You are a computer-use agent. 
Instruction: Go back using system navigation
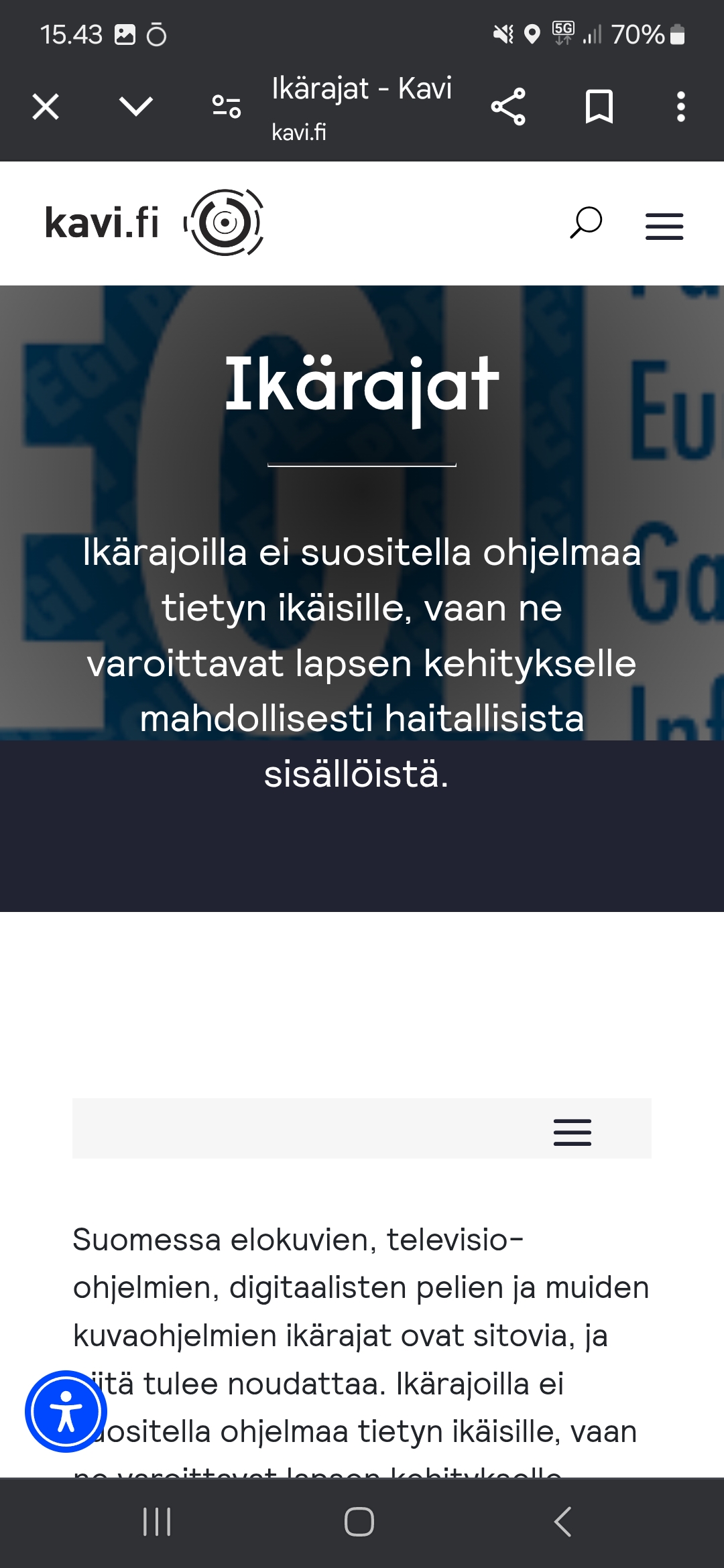pyautogui.click(x=563, y=1521)
